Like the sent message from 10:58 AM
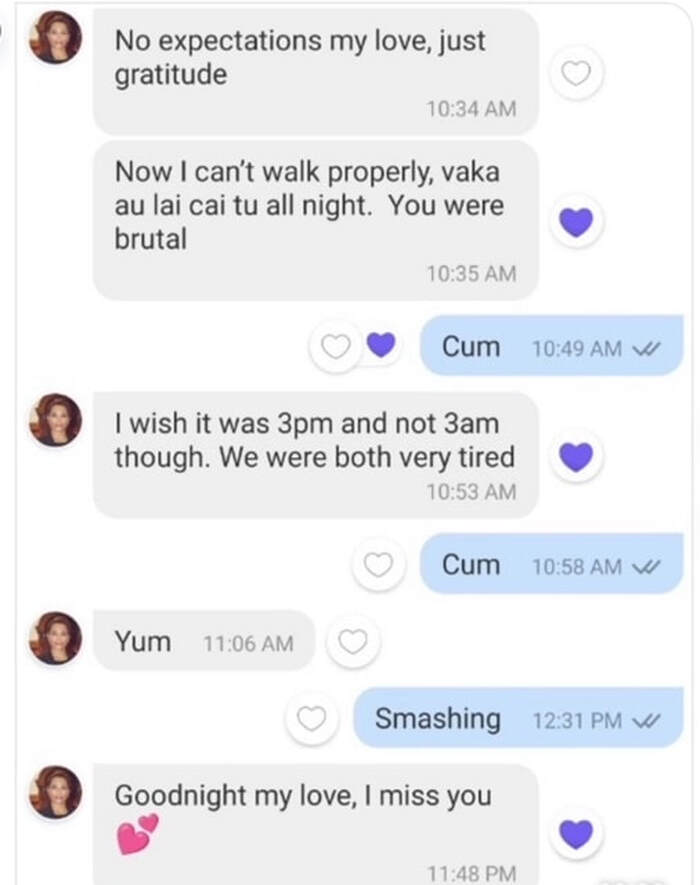Screen dimensions: 700x885 [x=379, y=565]
